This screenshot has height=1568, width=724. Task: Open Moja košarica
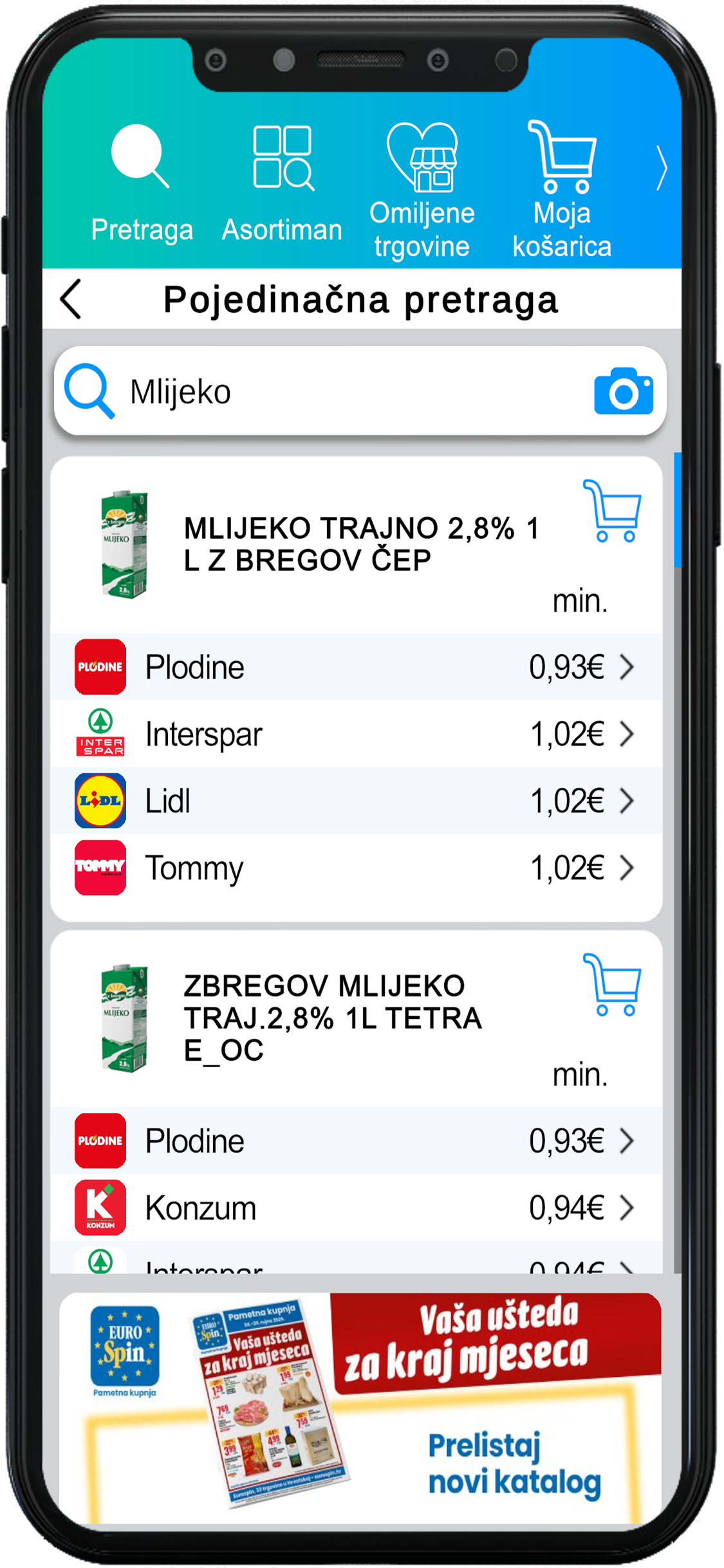(x=562, y=190)
